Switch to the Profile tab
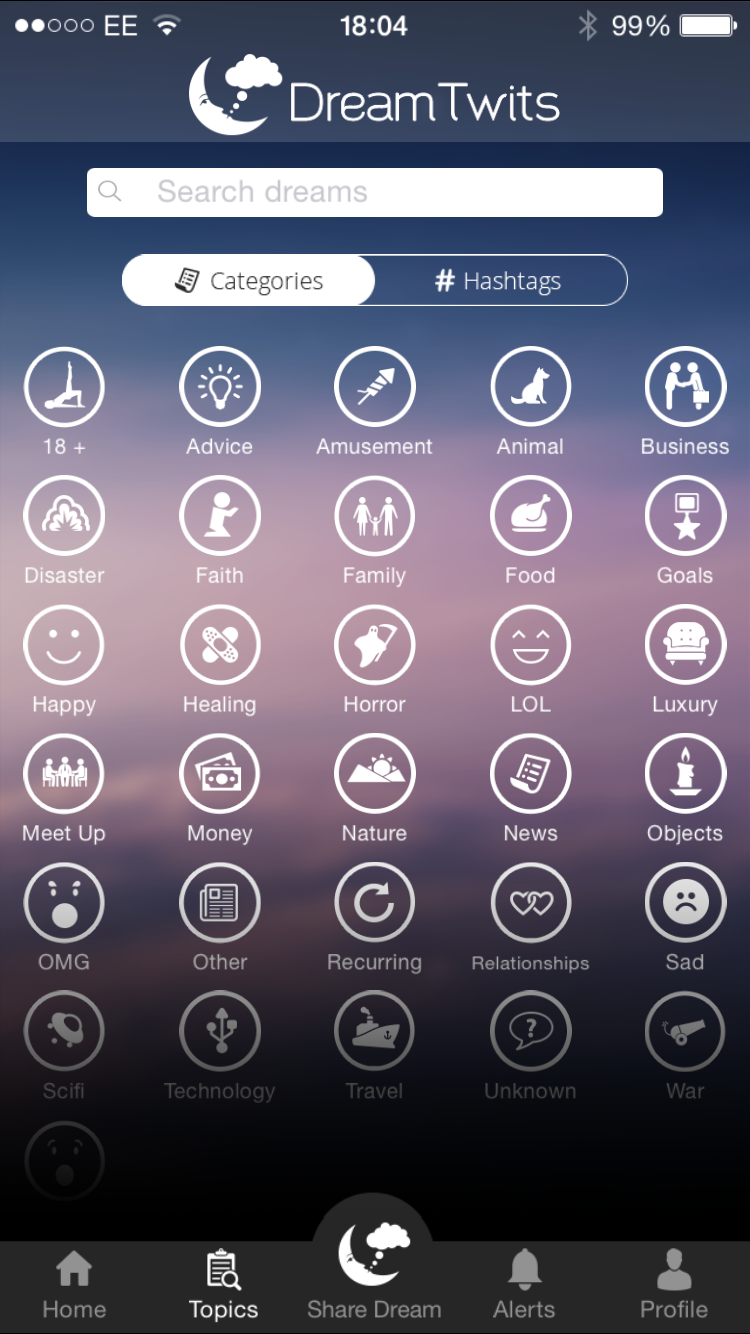The image size is (750, 1334). coord(674,1286)
